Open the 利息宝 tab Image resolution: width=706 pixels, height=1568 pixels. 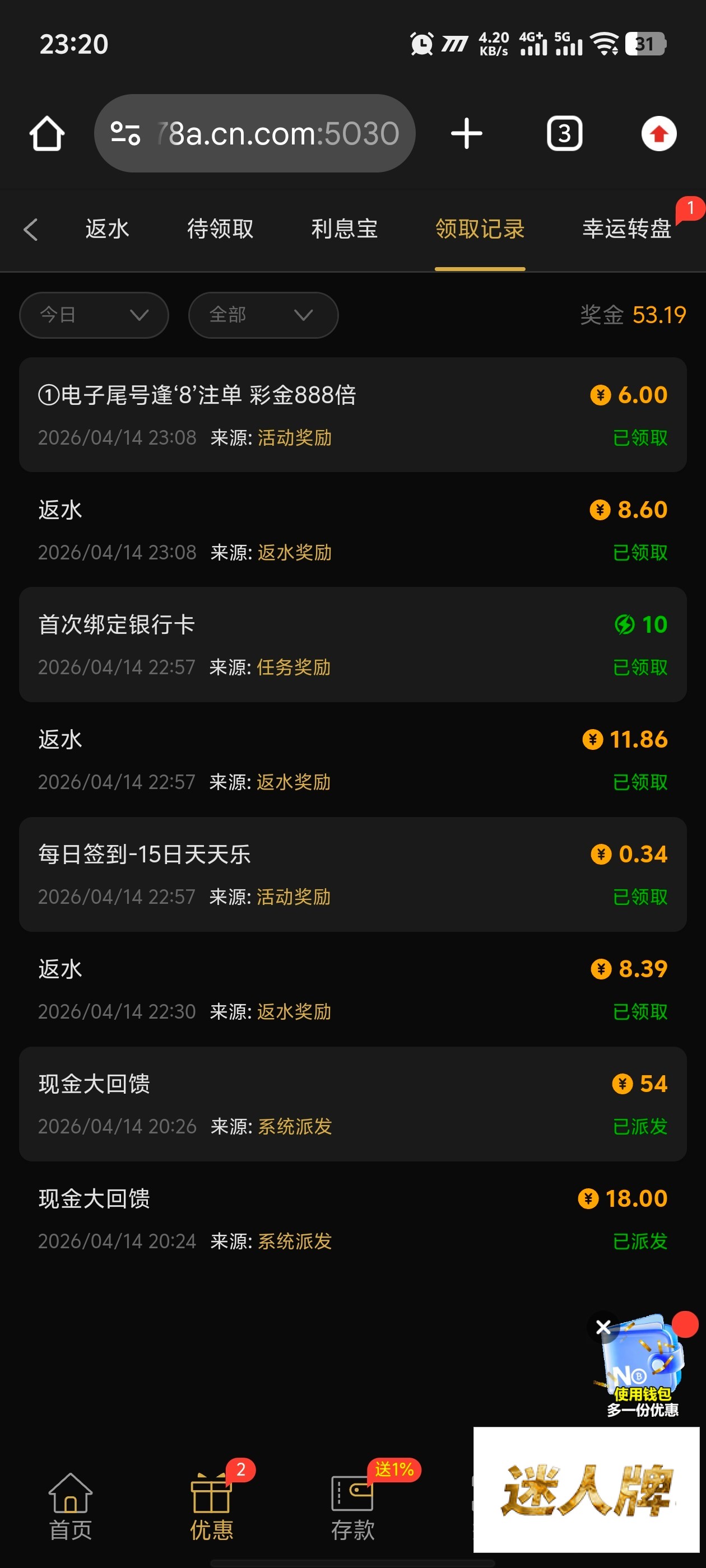tap(344, 230)
